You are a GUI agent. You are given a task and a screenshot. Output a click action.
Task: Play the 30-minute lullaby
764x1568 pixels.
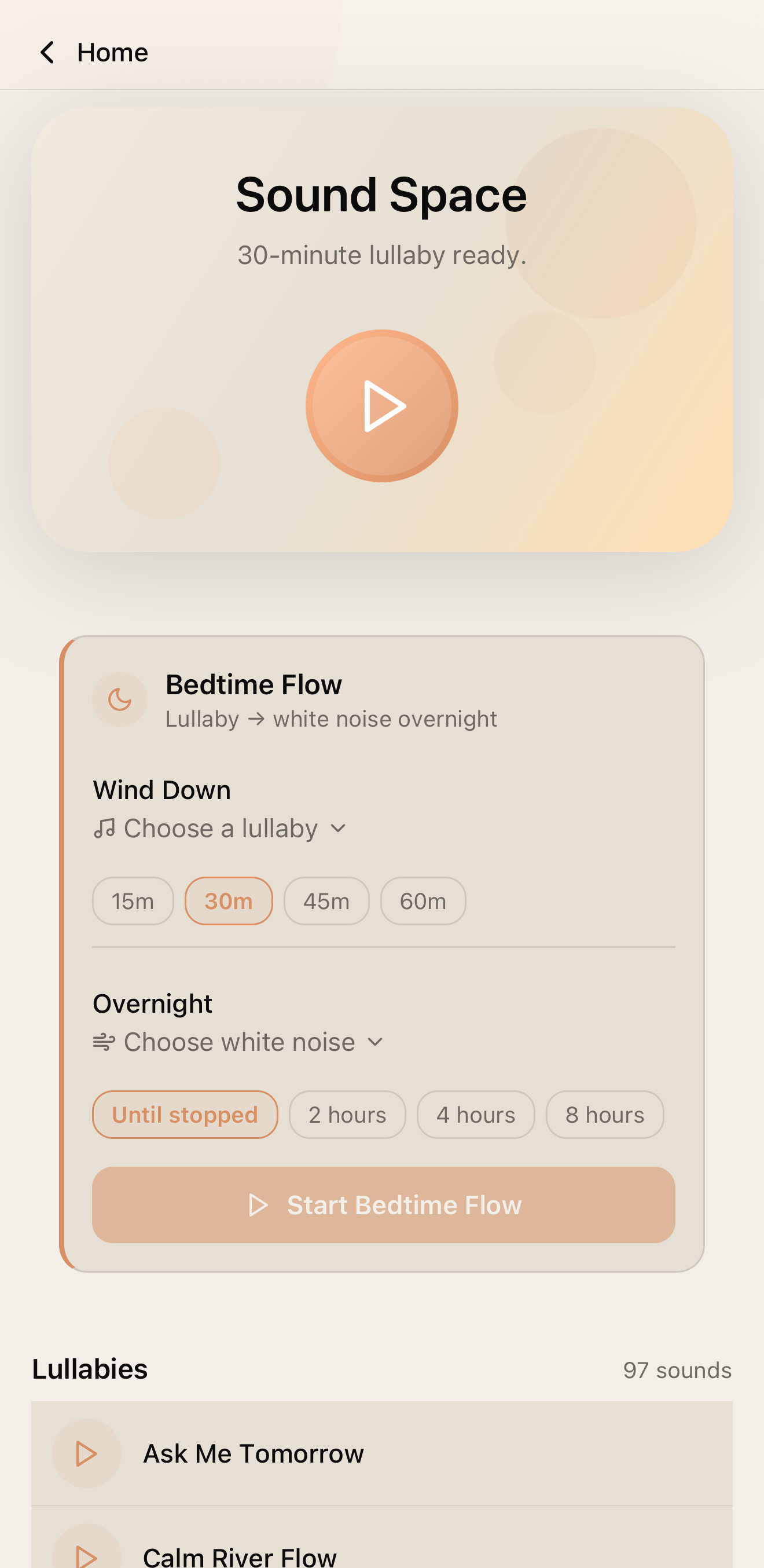[381, 406]
